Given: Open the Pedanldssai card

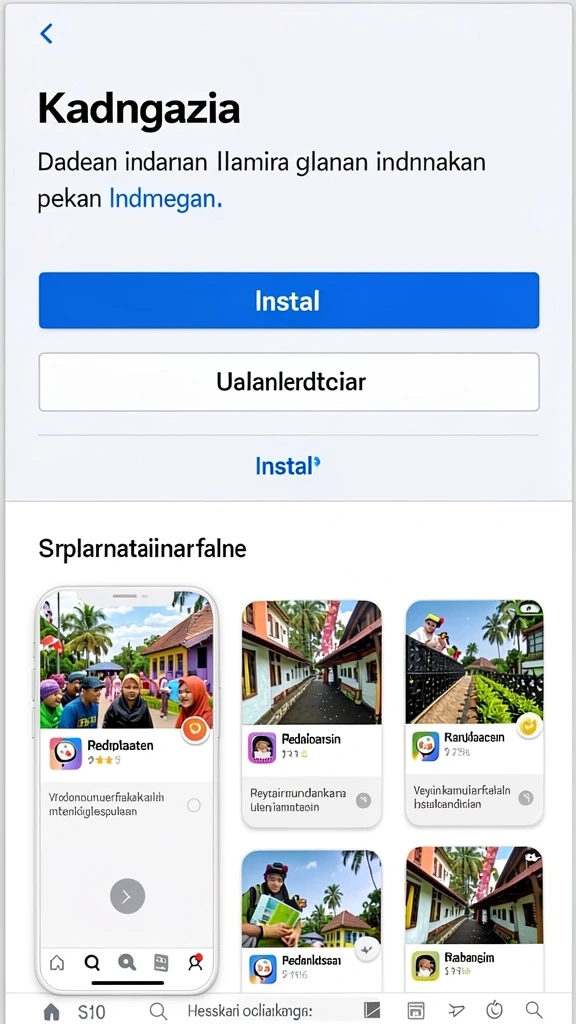Looking at the screenshot, I should tap(312, 921).
